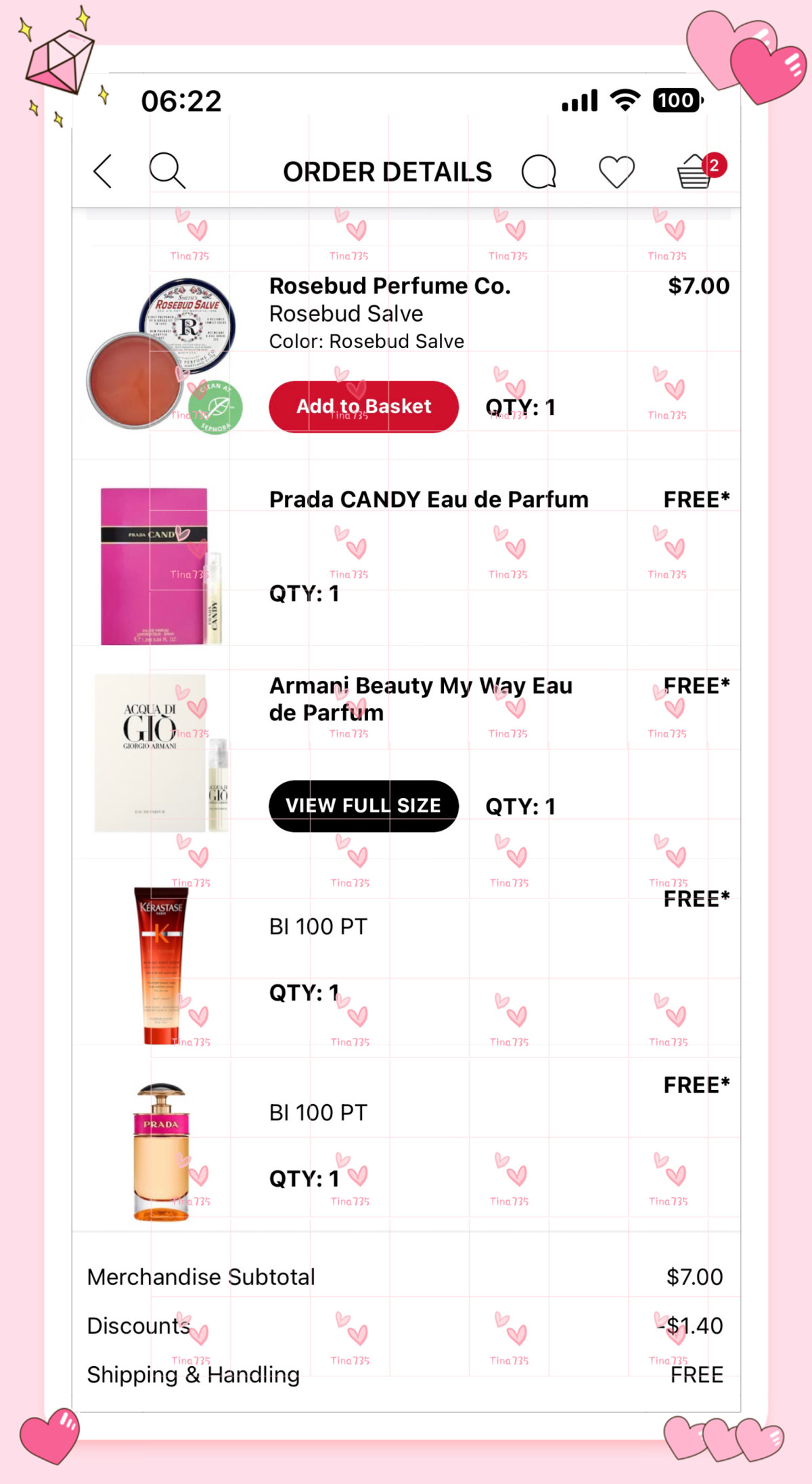Open the loves heart icon
This screenshot has height=1484, width=812.
[x=616, y=171]
